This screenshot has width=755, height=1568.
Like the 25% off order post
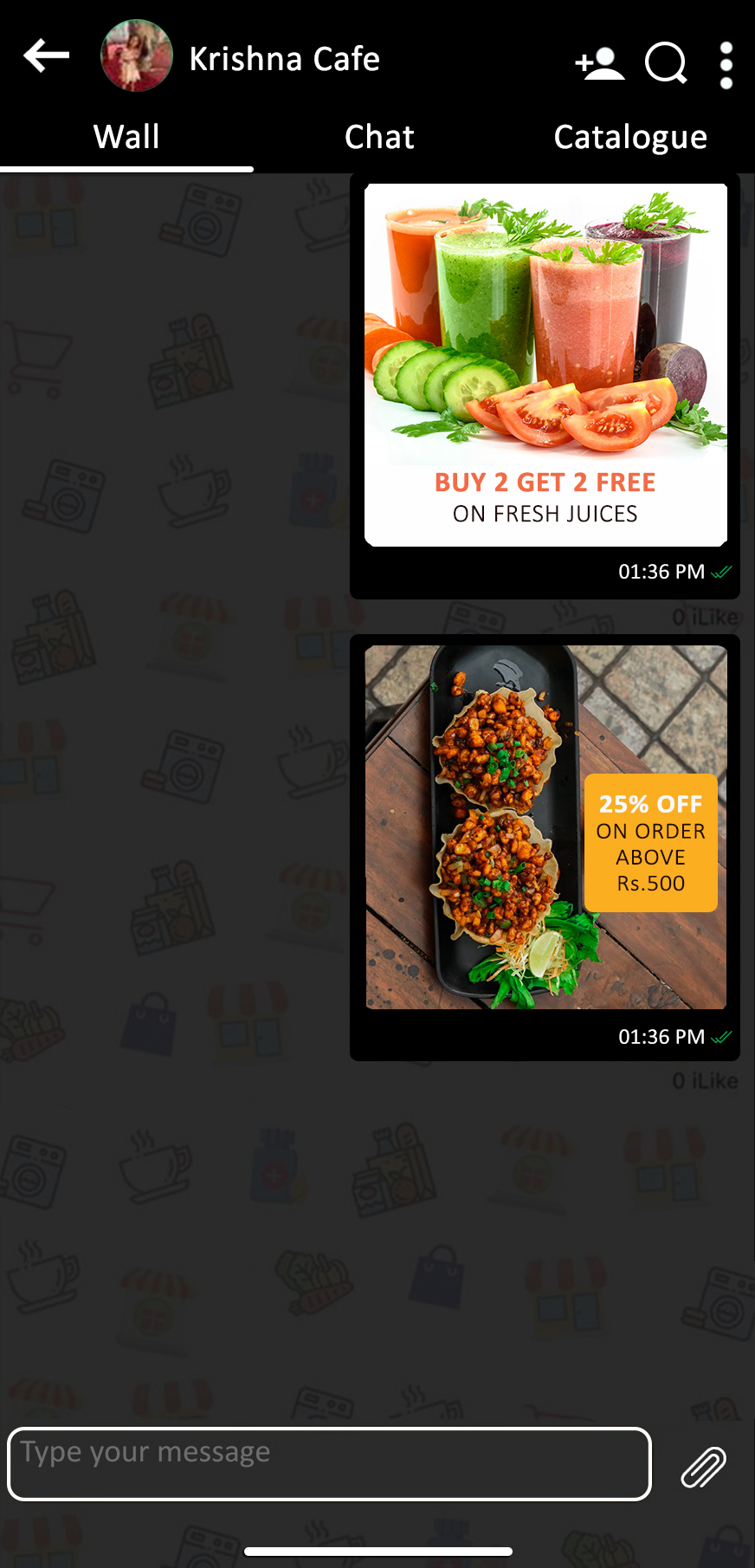[705, 1081]
